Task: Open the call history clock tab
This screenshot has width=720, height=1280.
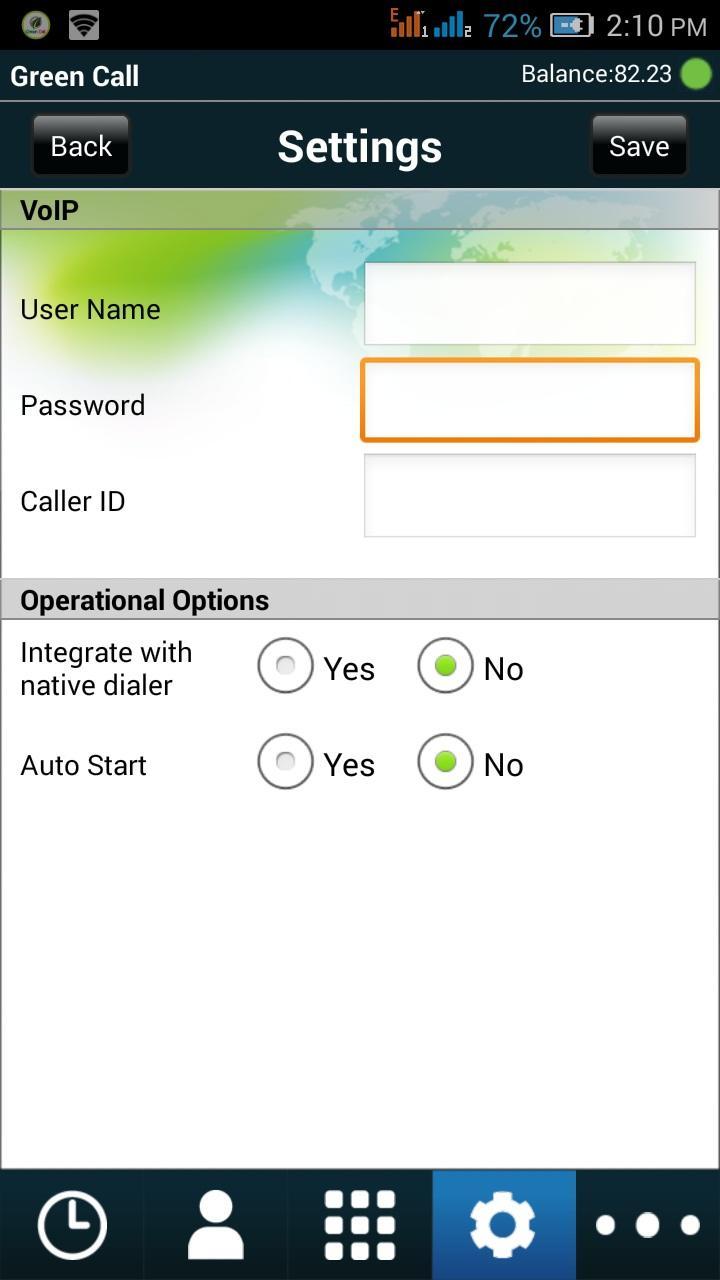Action: (72, 1224)
